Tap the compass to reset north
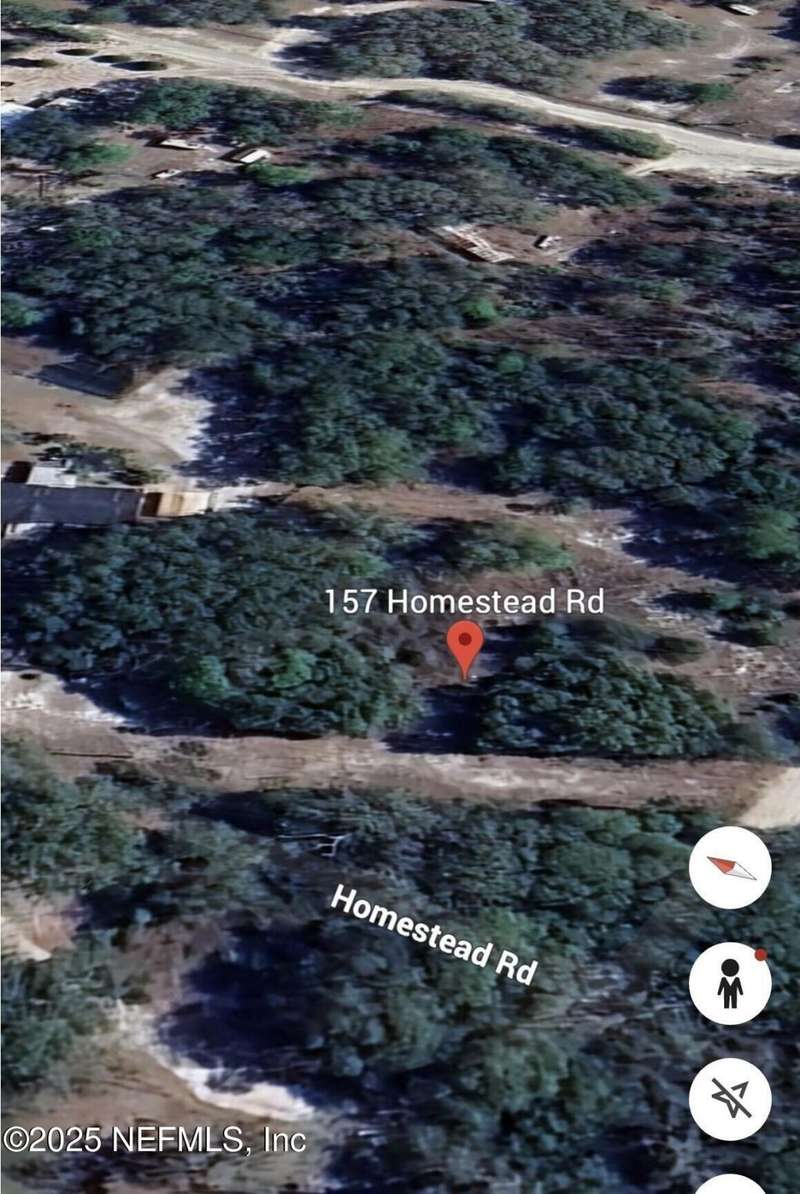Screen dimensions: 800x1194 coord(730,867)
